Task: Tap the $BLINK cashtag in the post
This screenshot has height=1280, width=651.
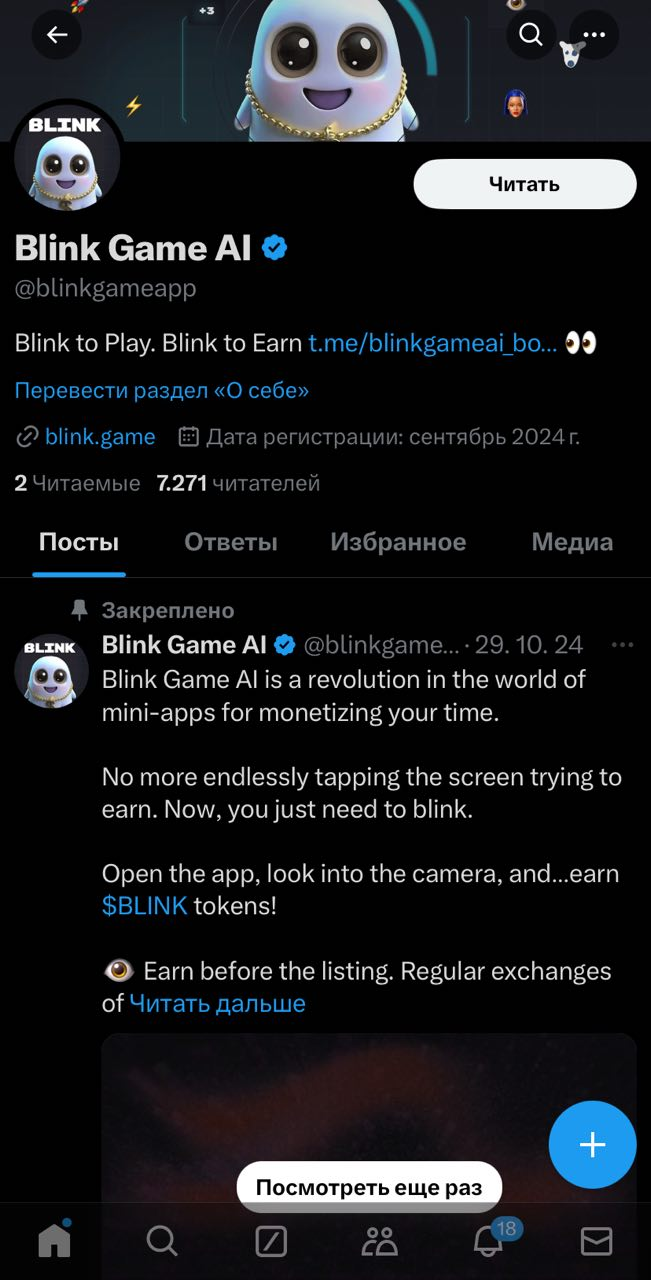Action: point(145,906)
